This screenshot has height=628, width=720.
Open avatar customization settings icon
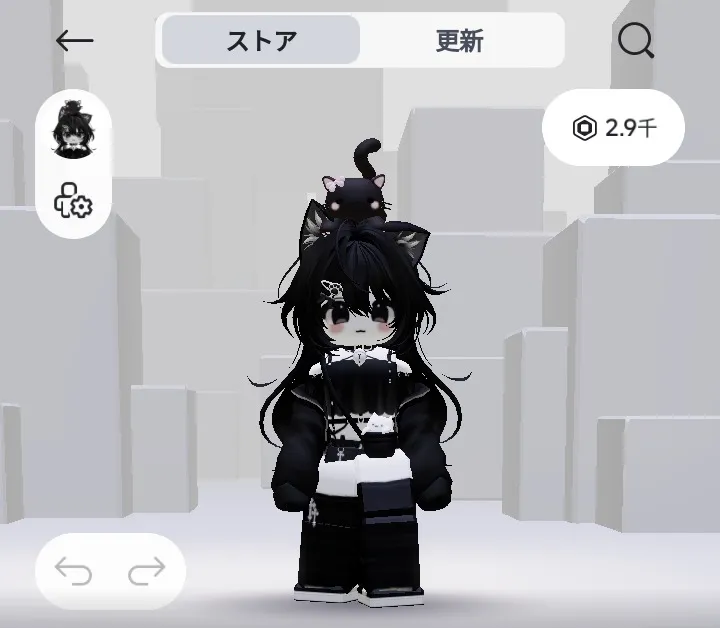(x=73, y=203)
